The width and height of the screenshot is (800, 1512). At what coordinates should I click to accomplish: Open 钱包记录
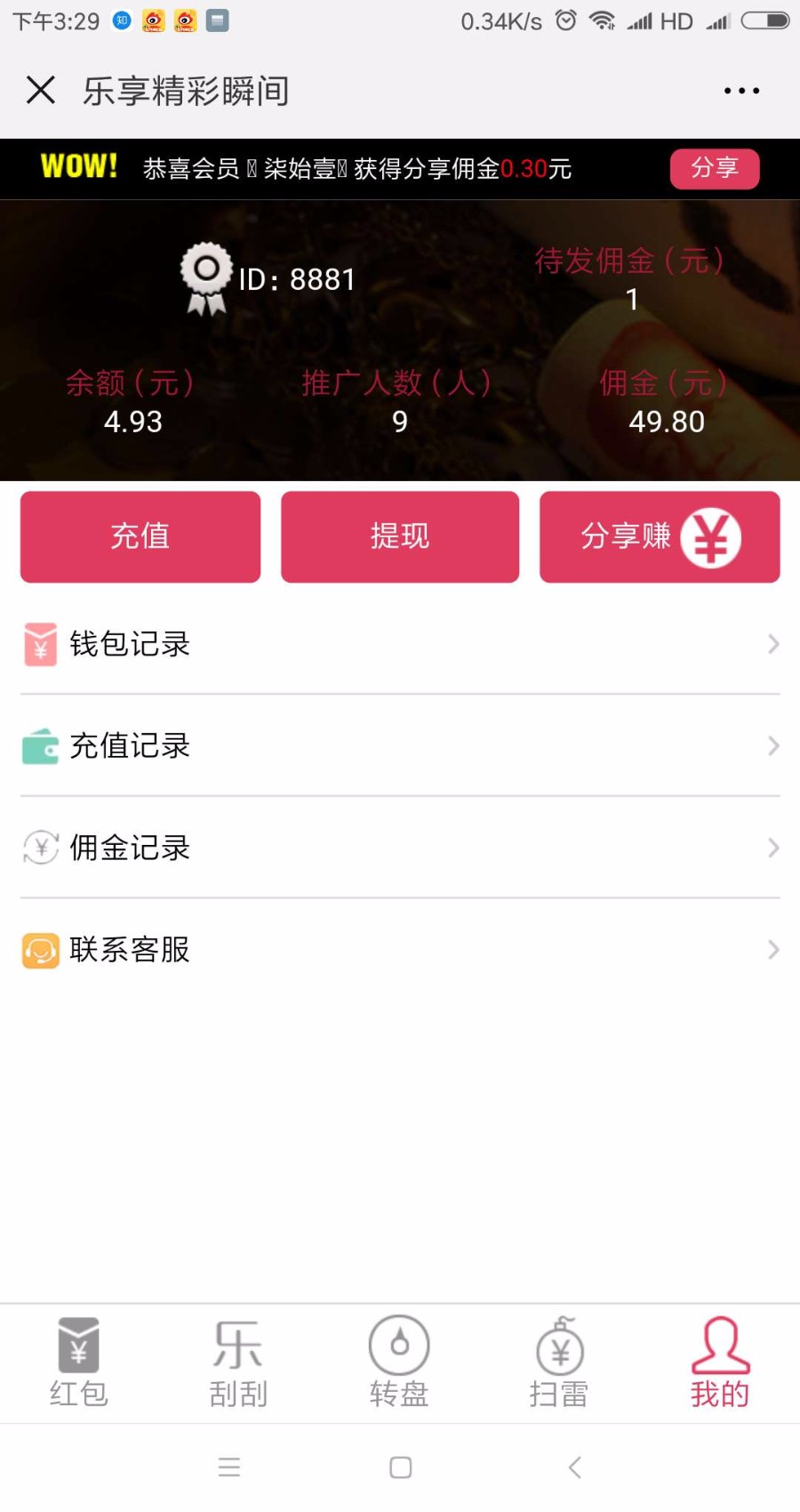(x=400, y=644)
